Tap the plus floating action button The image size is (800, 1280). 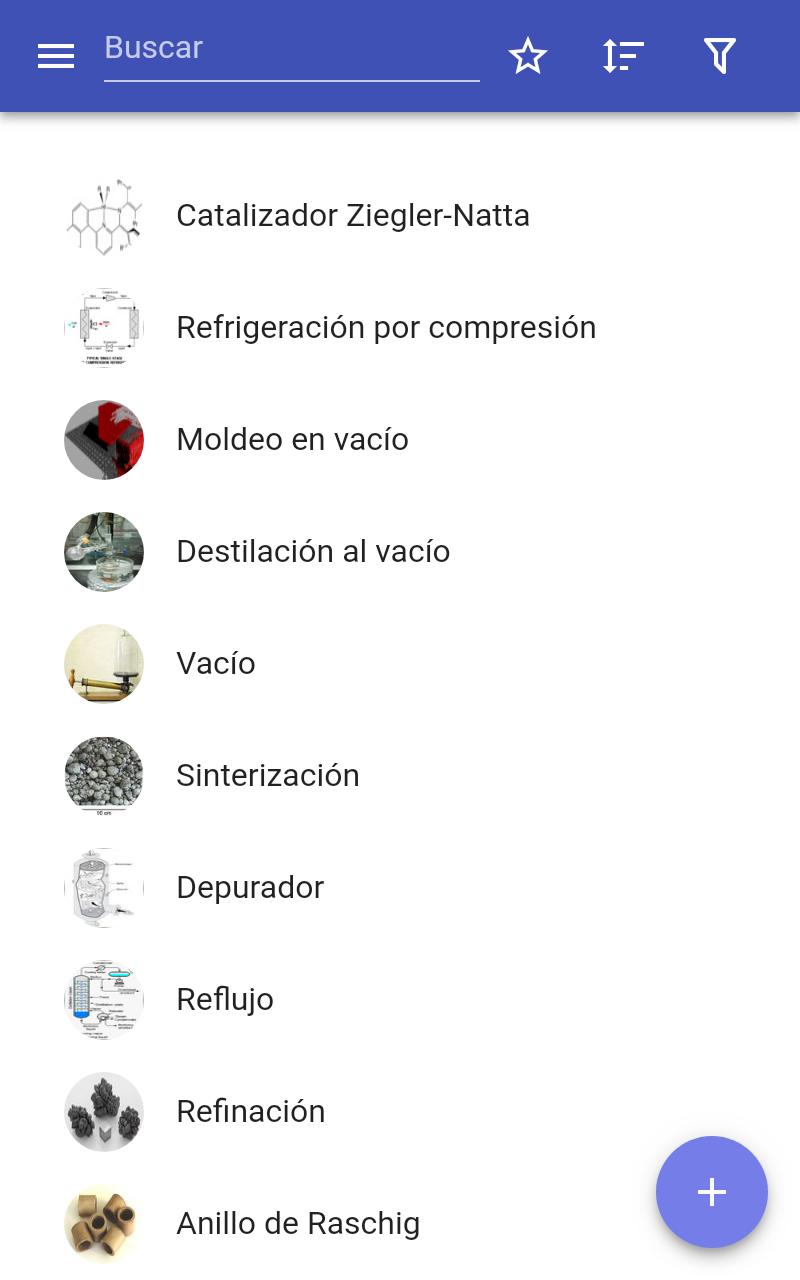pyautogui.click(x=712, y=1192)
